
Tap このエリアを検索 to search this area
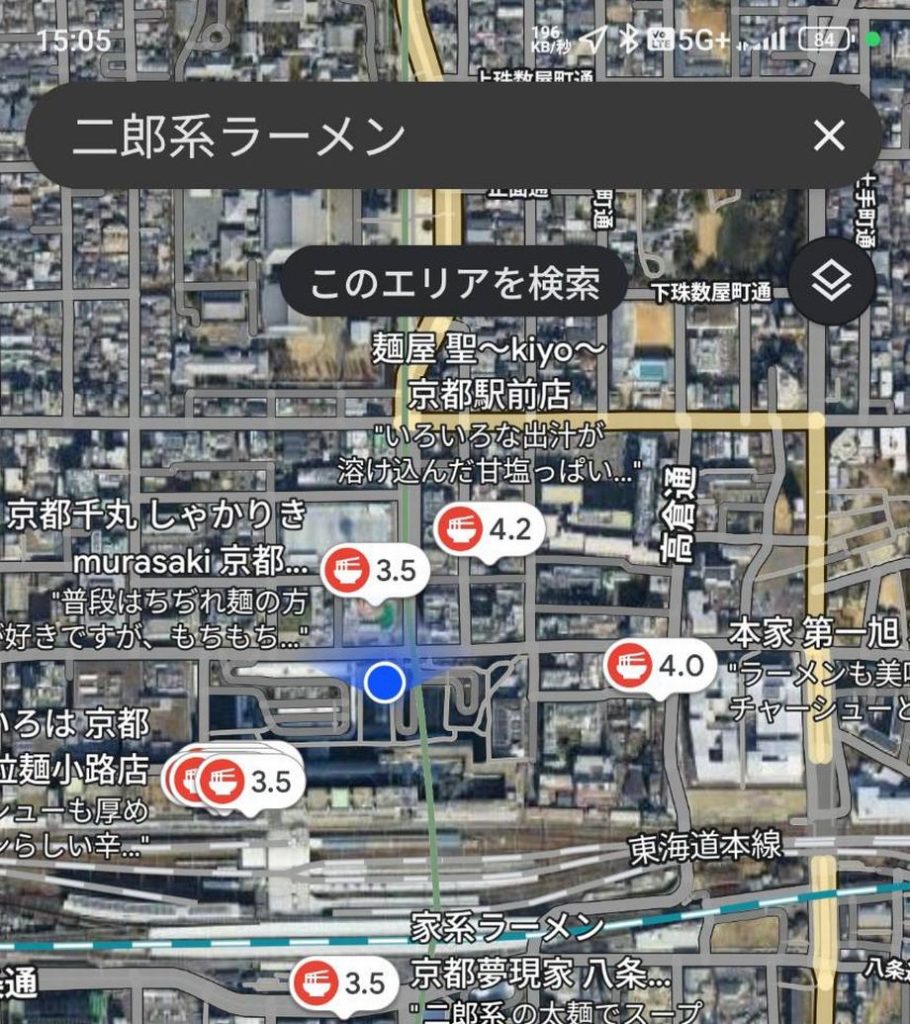coord(454,284)
